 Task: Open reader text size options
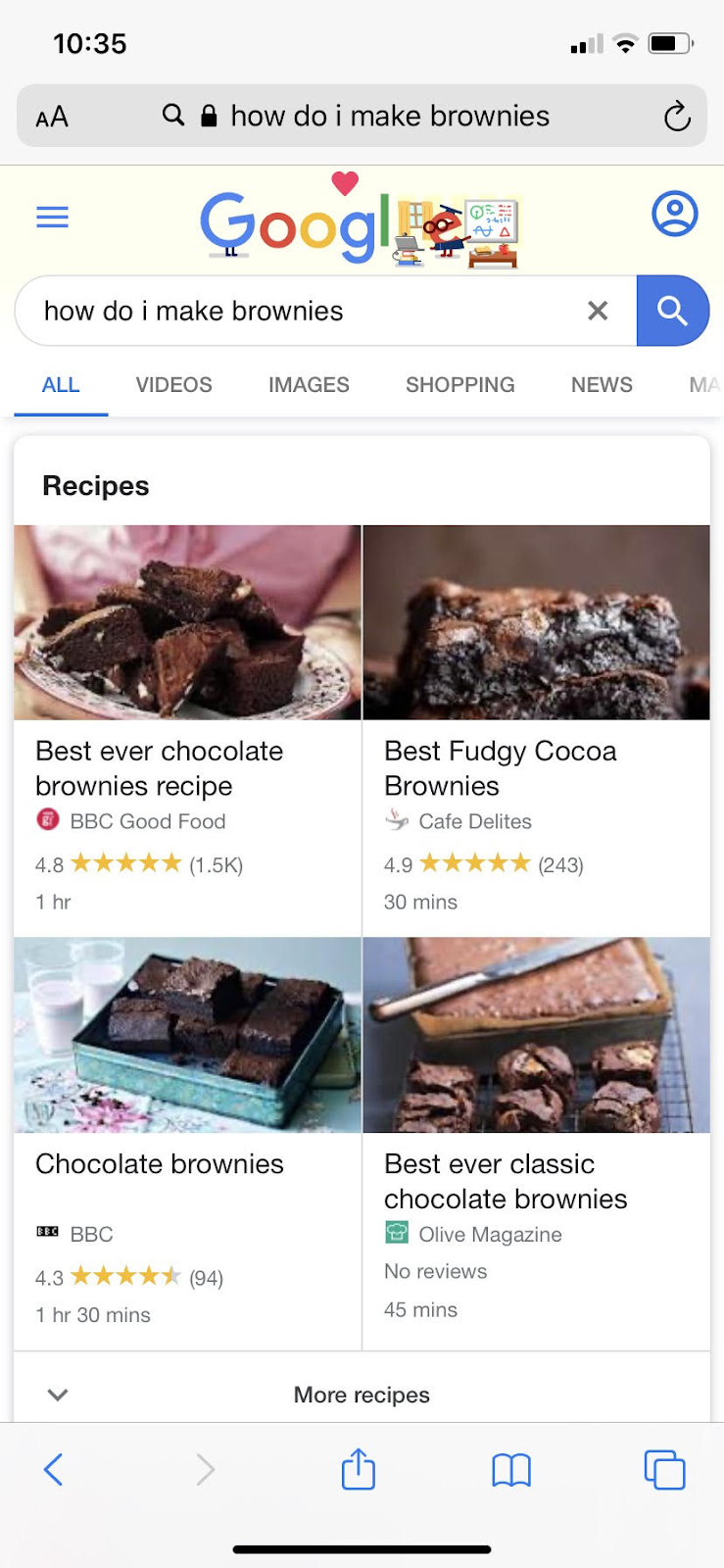tap(52, 117)
